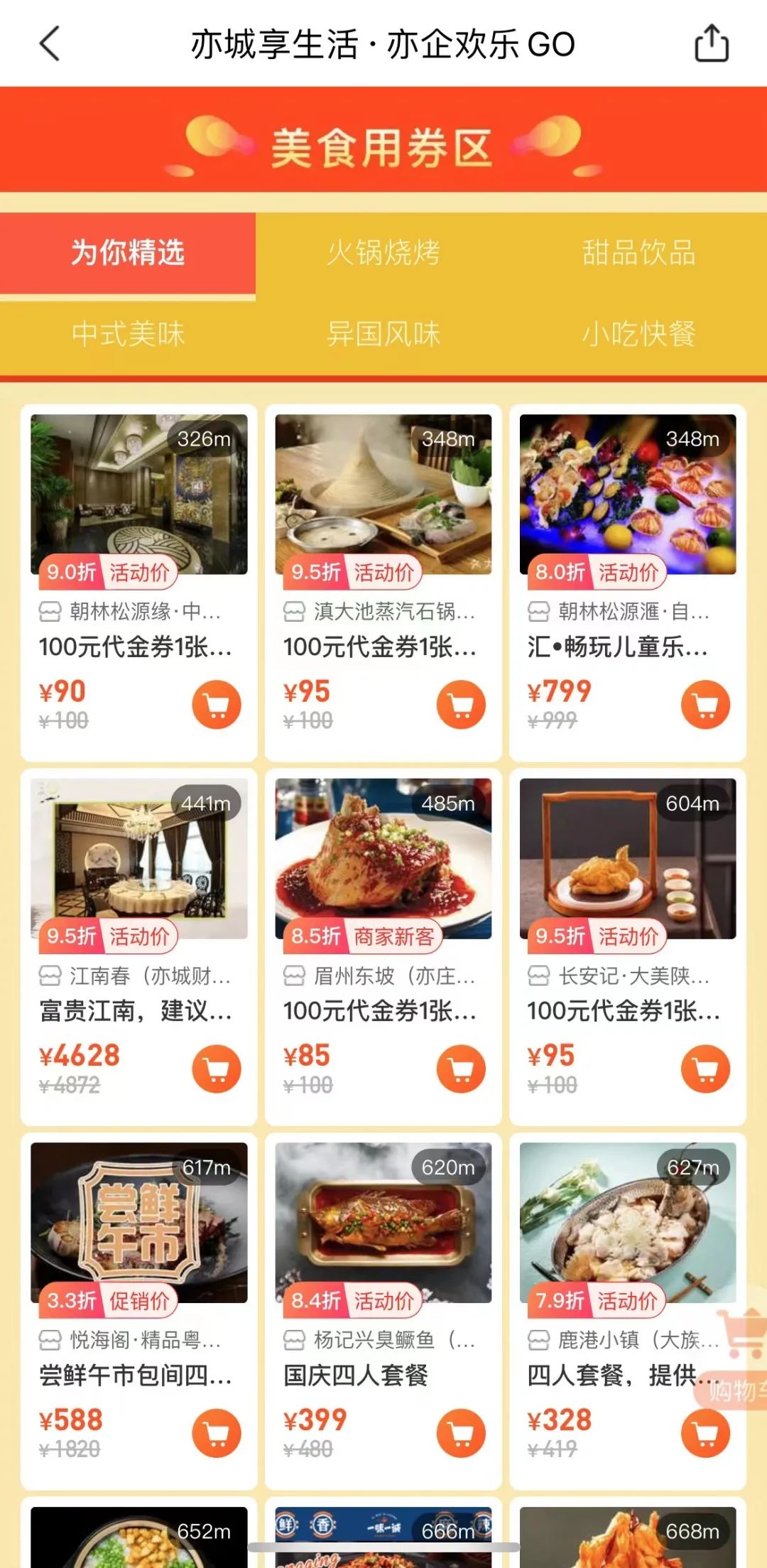This screenshot has width=767, height=1568.
Task: Click the 长安记·大美陕... store link
Action: (x=625, y=978)
